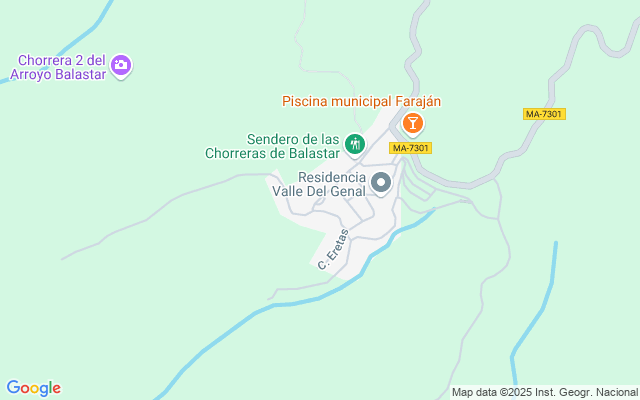Tap Sendero de las Chorreras de Balastar marker
Screen dimensions: 640x400
354,145
